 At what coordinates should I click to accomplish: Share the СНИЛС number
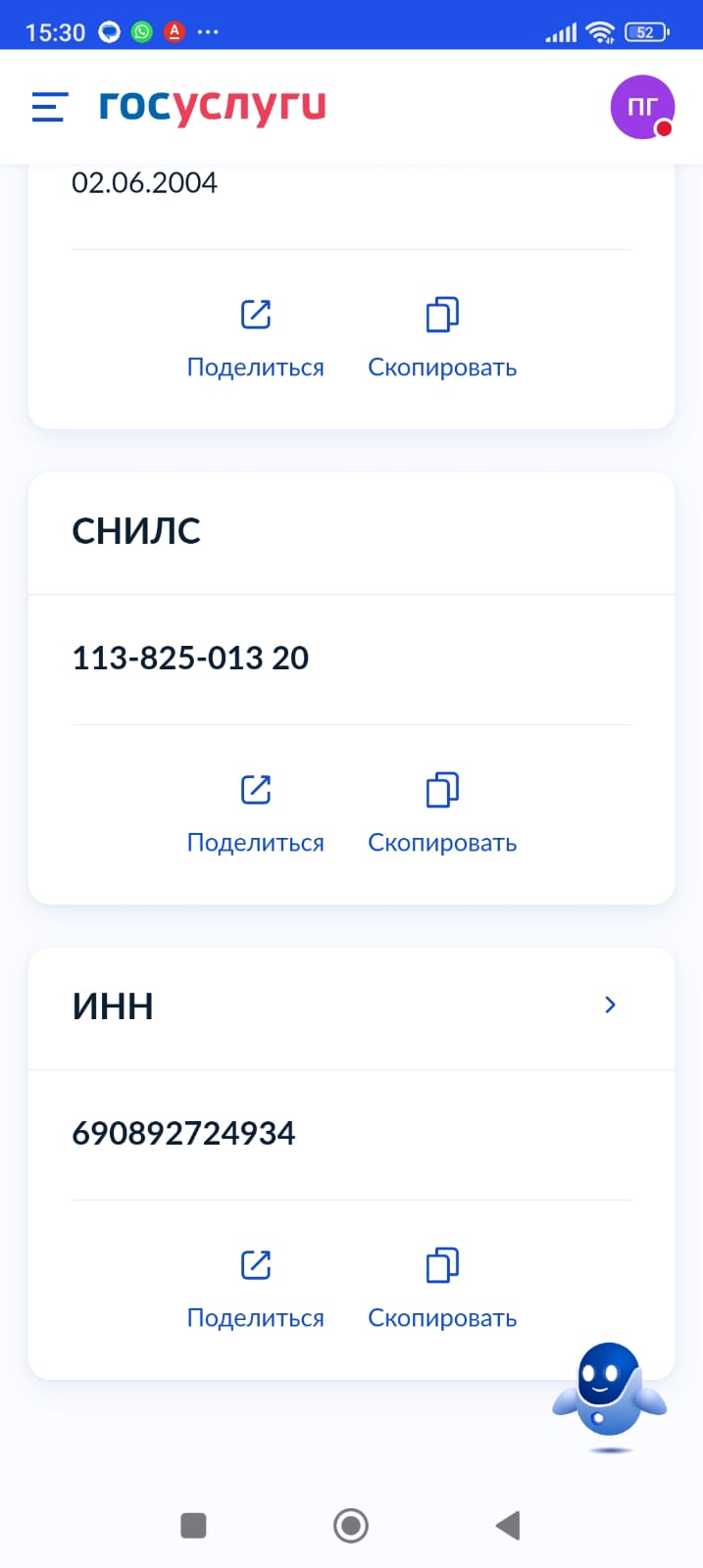pyautogui.click(x=256, y=813)
